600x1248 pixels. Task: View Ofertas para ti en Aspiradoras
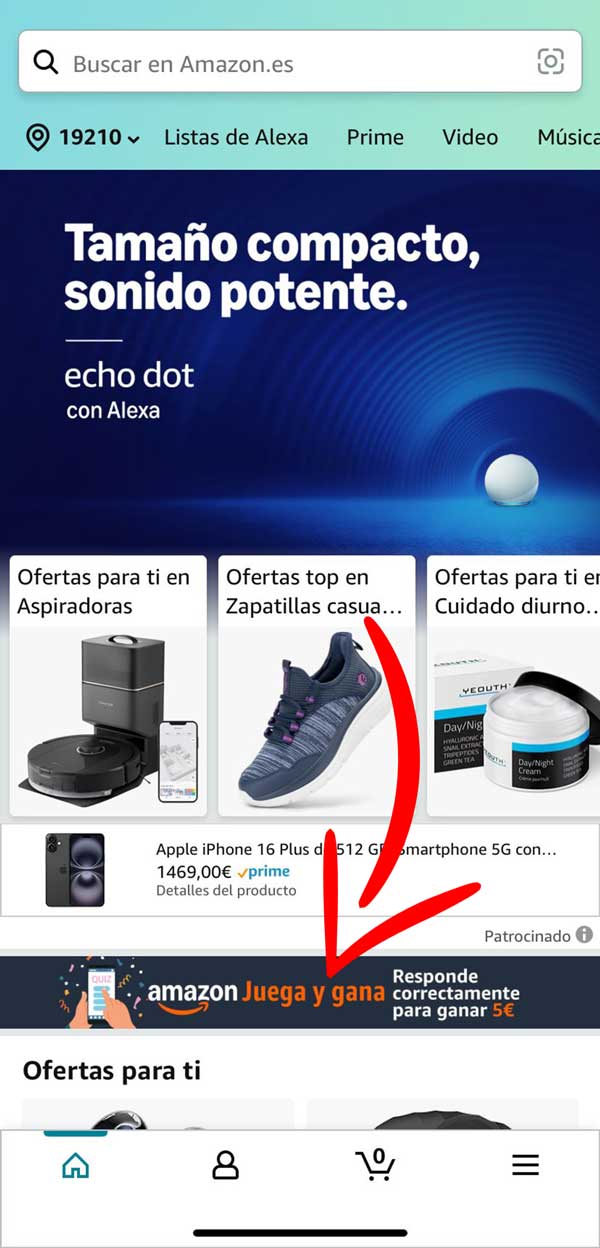[108, 685]
